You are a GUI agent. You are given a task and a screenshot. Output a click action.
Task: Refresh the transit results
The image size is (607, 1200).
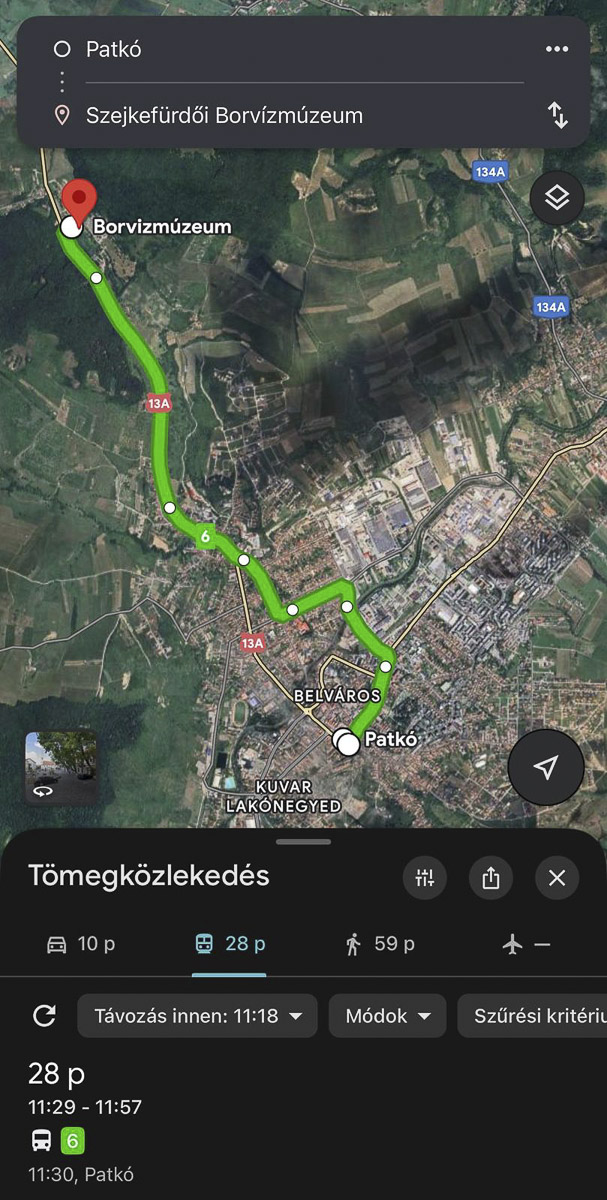44,1016
